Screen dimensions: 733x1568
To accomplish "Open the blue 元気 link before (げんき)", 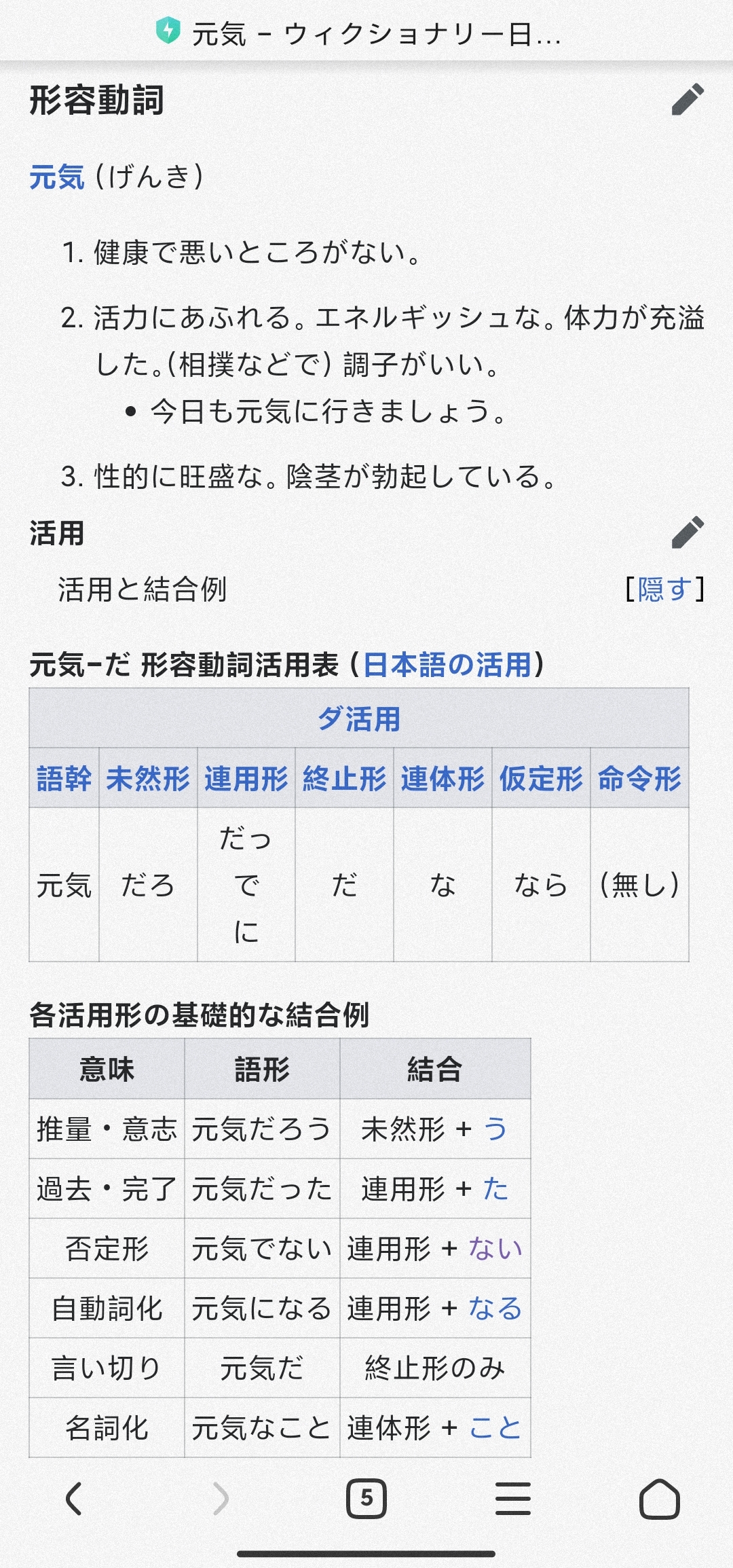I will click(x=57, y=177).
